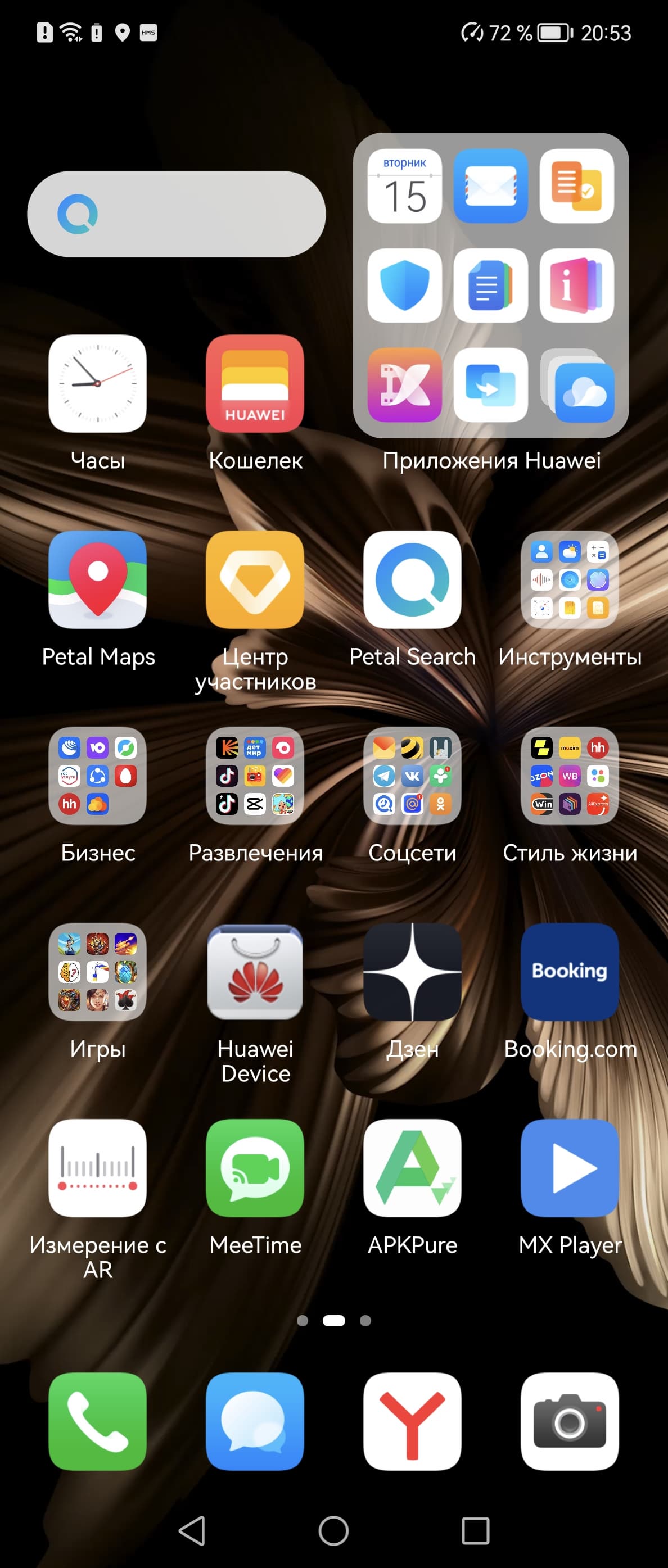The image size is (668, 1568).
Task: Launch the Huawei Device store app
Action: tap(255, 972)
